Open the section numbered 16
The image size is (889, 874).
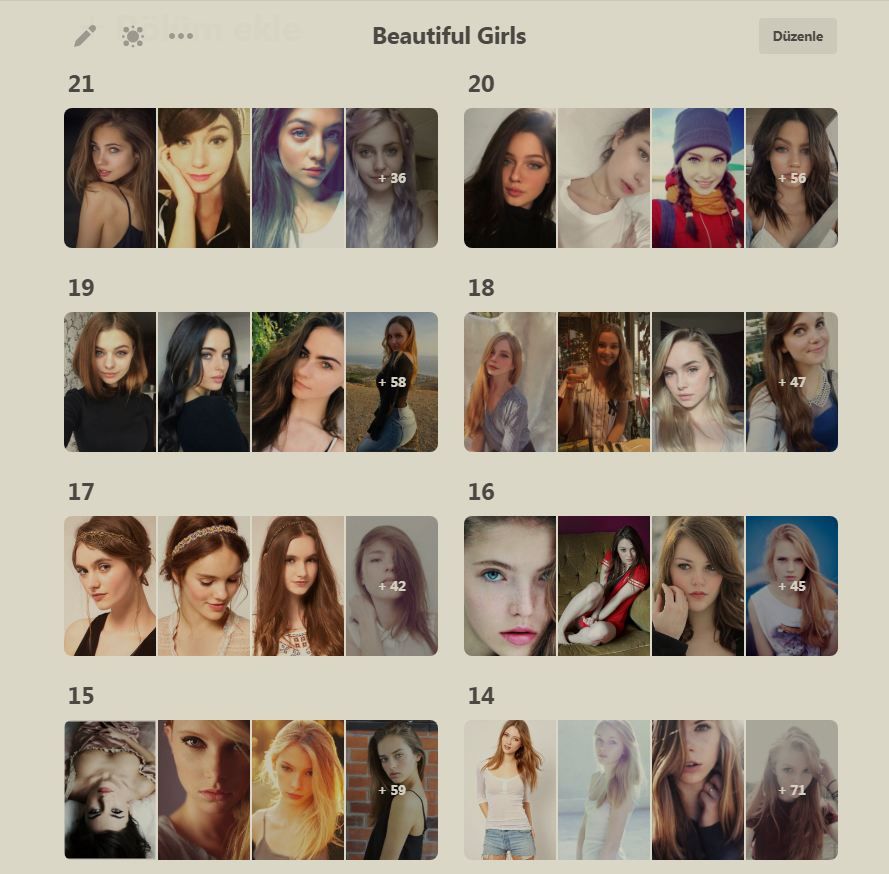tap(650, 586)
